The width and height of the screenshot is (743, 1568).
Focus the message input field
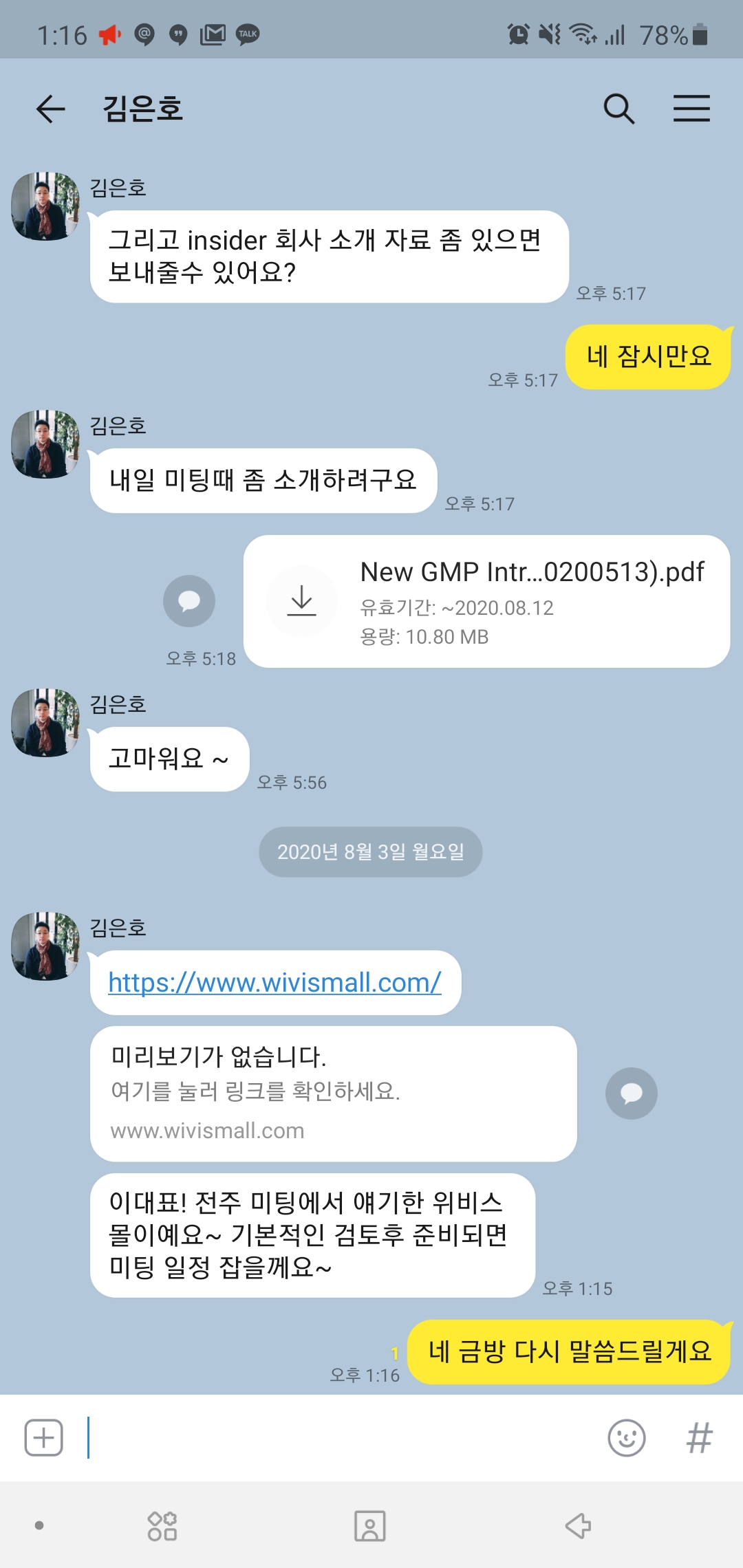click(x=344, y=1437)
